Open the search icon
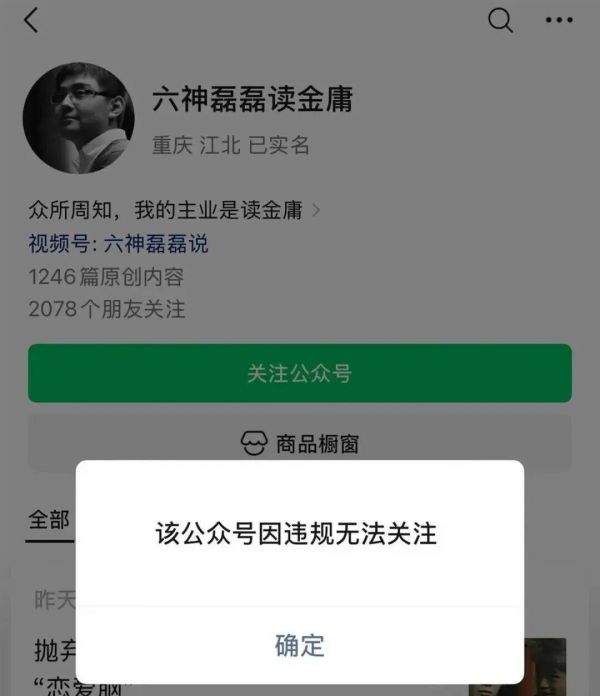Image resolution: width=600 pixels, height=696 pixels. pyautogui.click(x=500, y=20)
